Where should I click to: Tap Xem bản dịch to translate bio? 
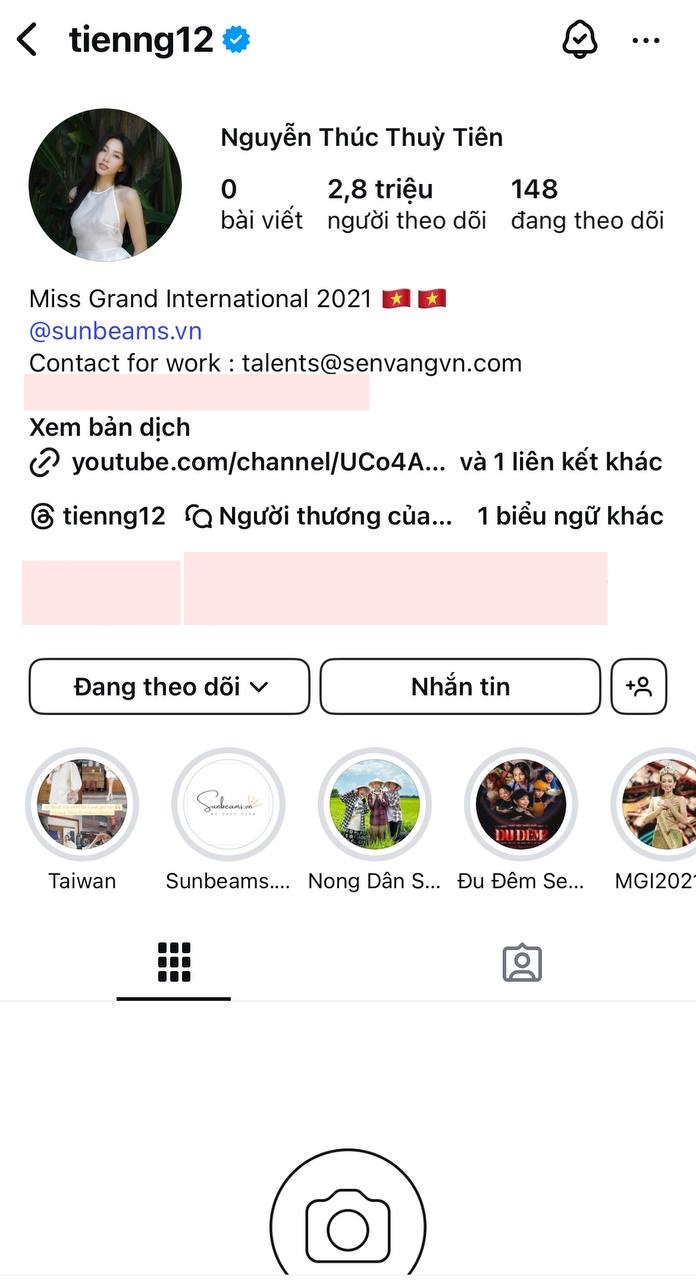109,427
